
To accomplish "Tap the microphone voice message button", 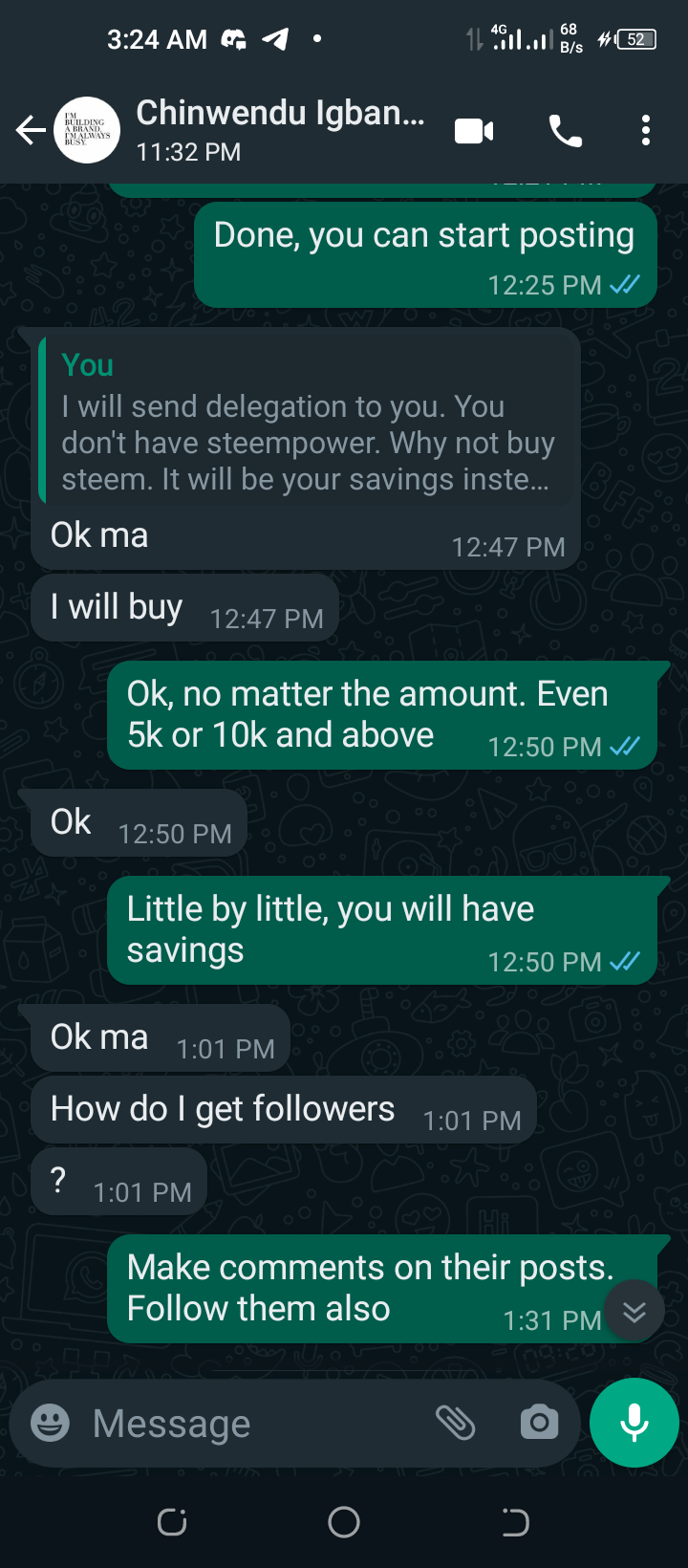I will pos(634,1423).
